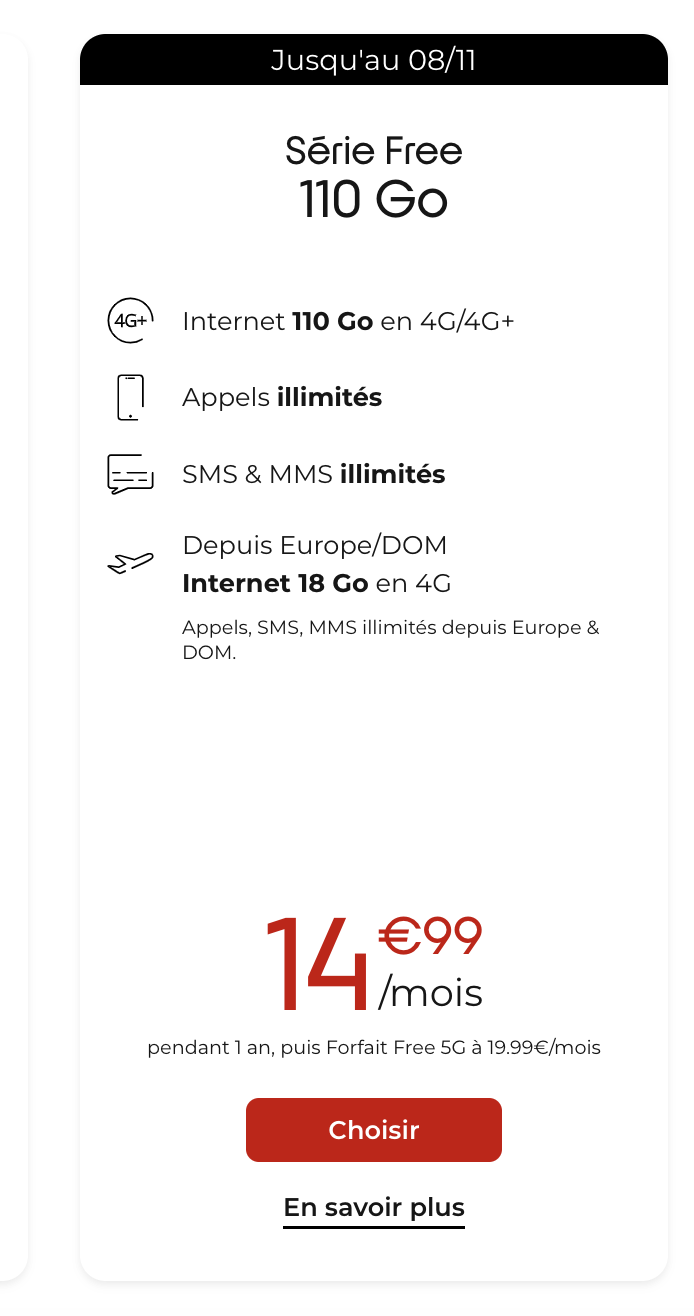Tap the red Choisir button
This screenshot has height=1316, width=694.
point(373,1130)
